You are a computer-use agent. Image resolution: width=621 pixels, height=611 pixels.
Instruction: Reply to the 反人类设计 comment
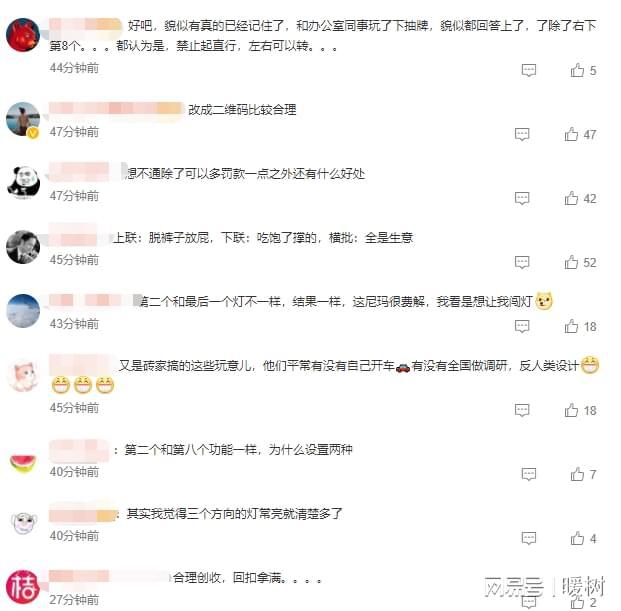click(x=522, y=410)
